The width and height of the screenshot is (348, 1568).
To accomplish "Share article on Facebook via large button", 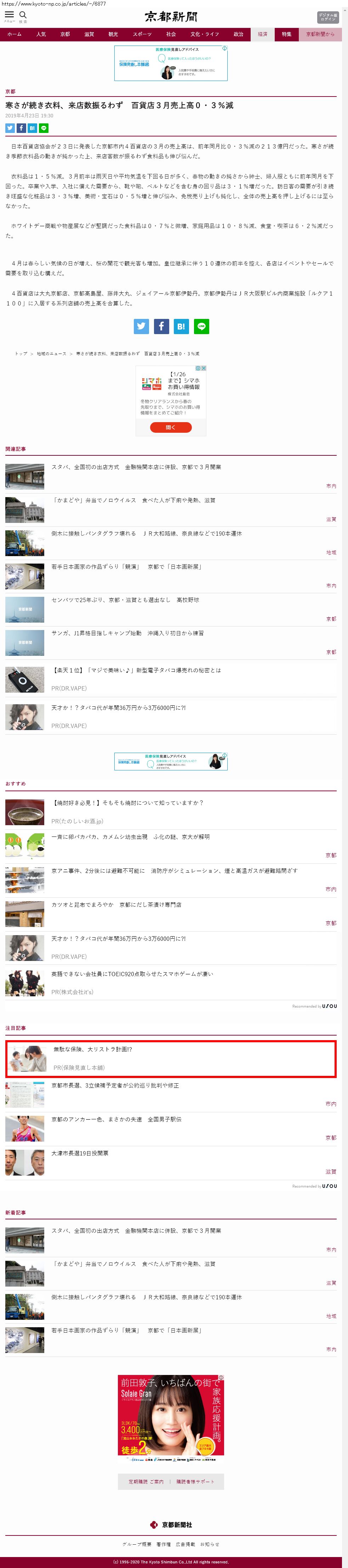I will 161,326.
